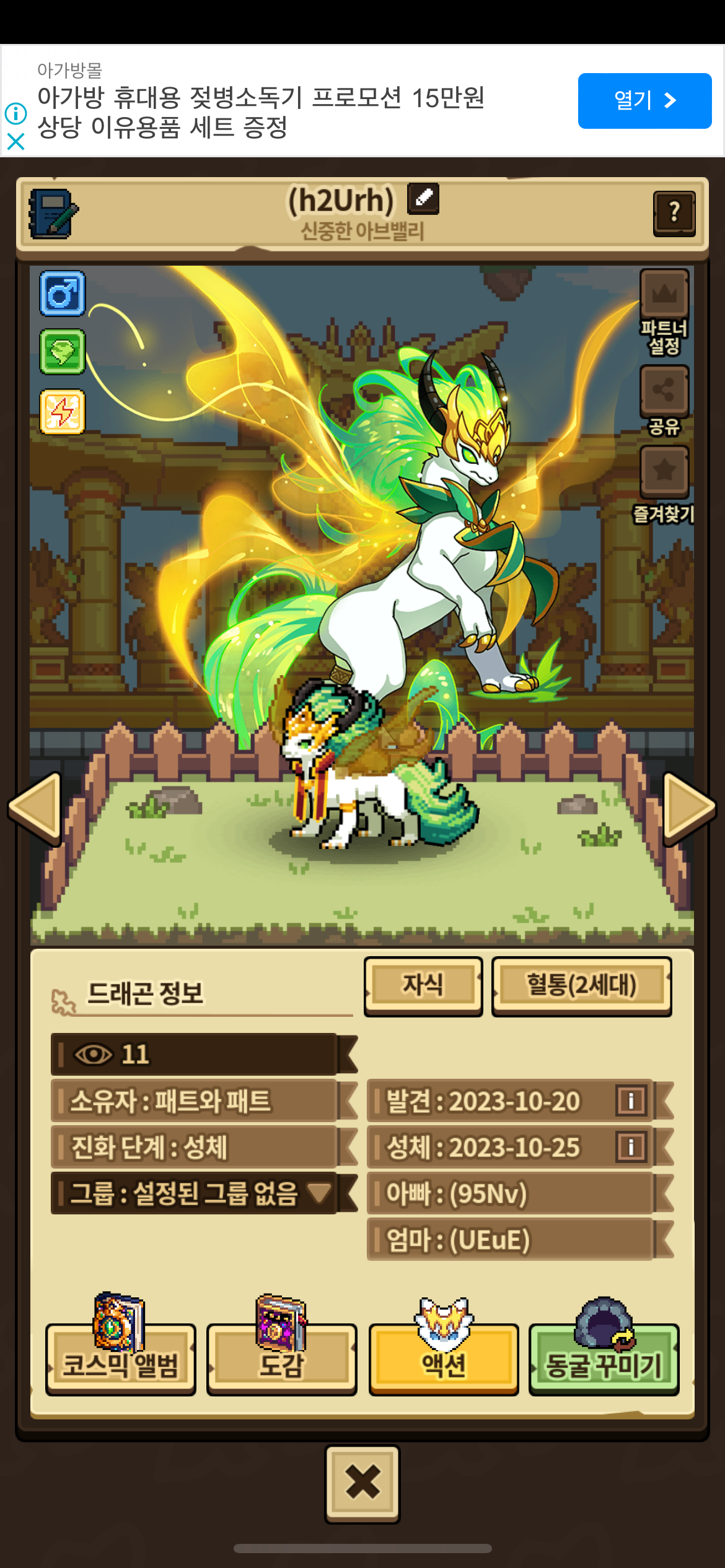Image resolution: width=725 pixels, height=1568 pixels.
Task: Open the notebook memo icon
Action: point(53,214)
